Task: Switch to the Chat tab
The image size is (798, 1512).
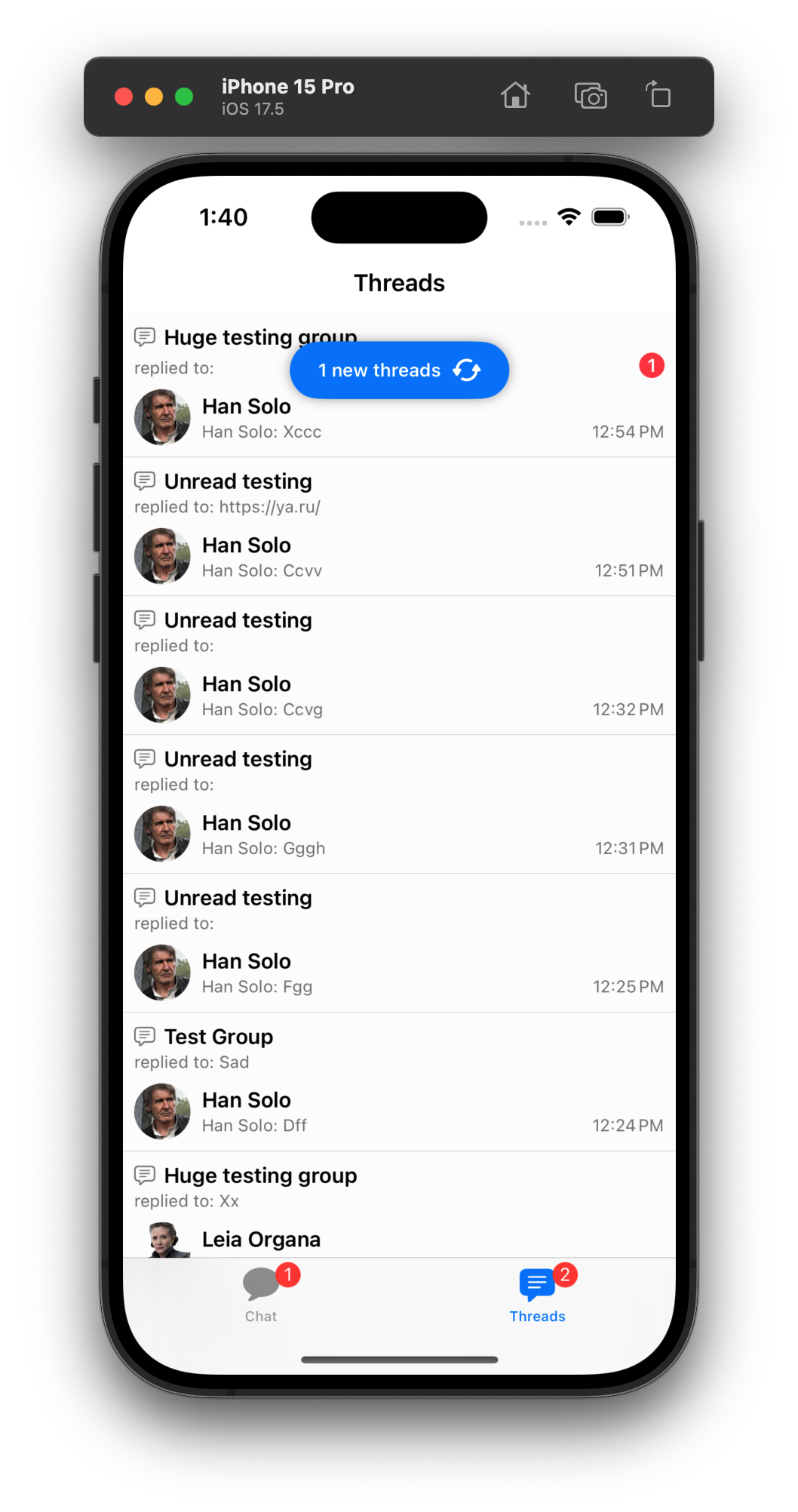Action: pyautogui.click(x=261, y=1295)
